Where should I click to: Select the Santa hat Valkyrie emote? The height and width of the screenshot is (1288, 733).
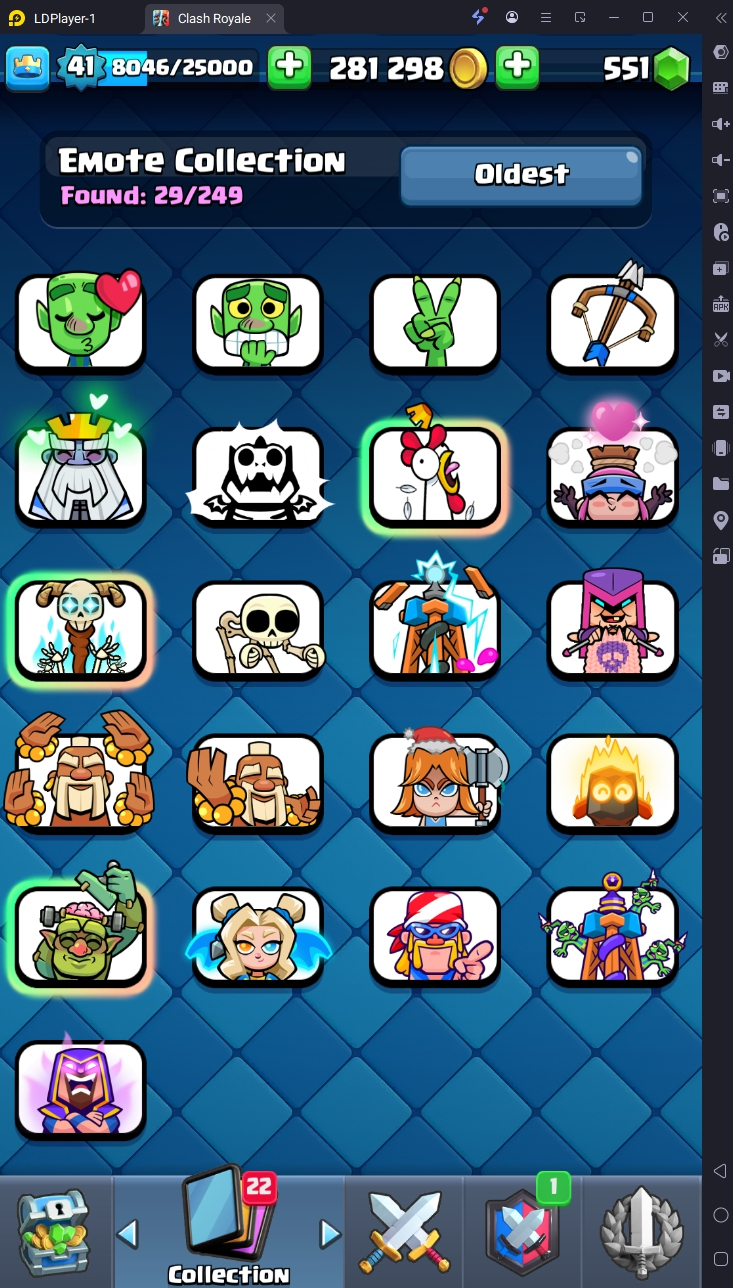434,782
